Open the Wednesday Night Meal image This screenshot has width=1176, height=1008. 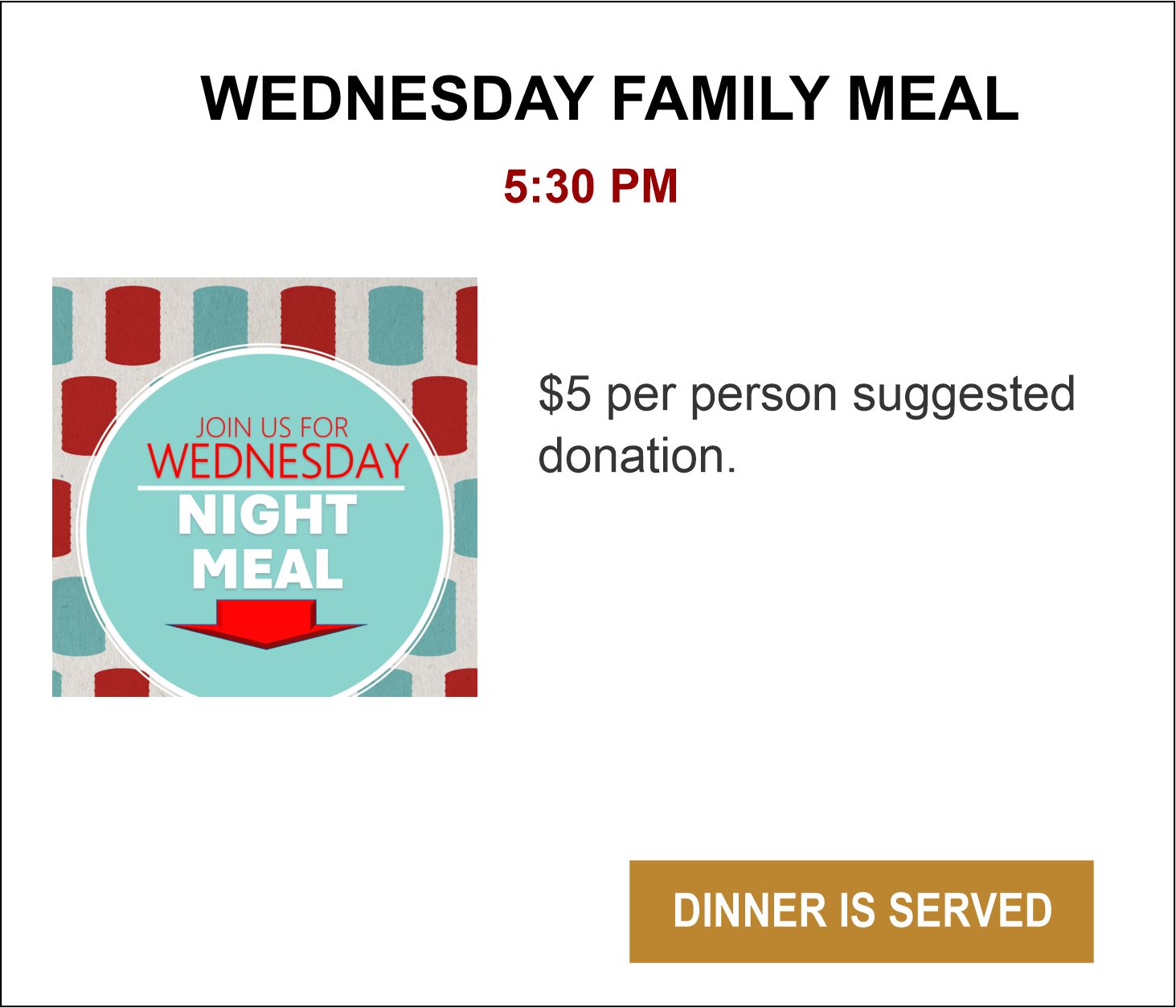(x=264, y=487)
